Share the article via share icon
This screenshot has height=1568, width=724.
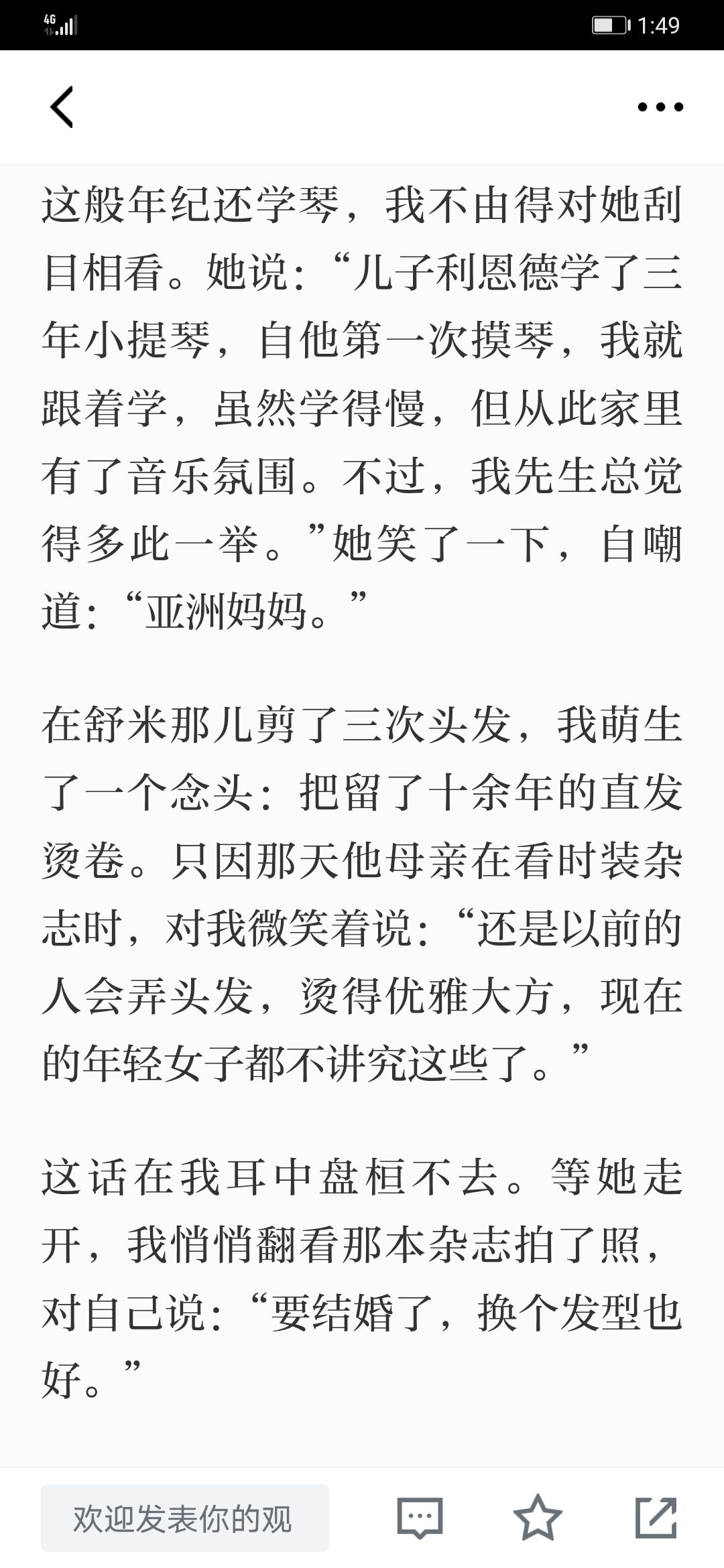(656, 1517)
